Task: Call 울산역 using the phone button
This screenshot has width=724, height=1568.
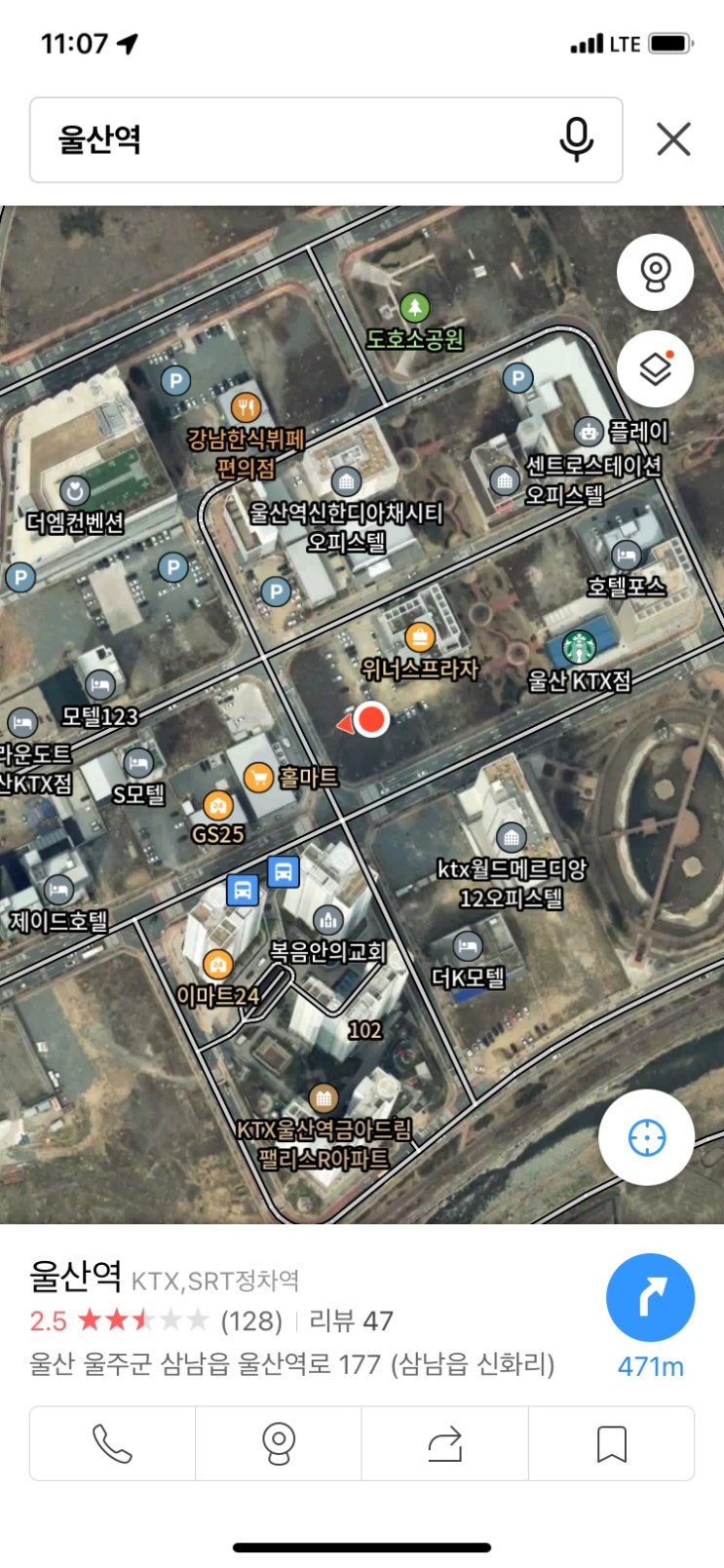Action: 112,1443
